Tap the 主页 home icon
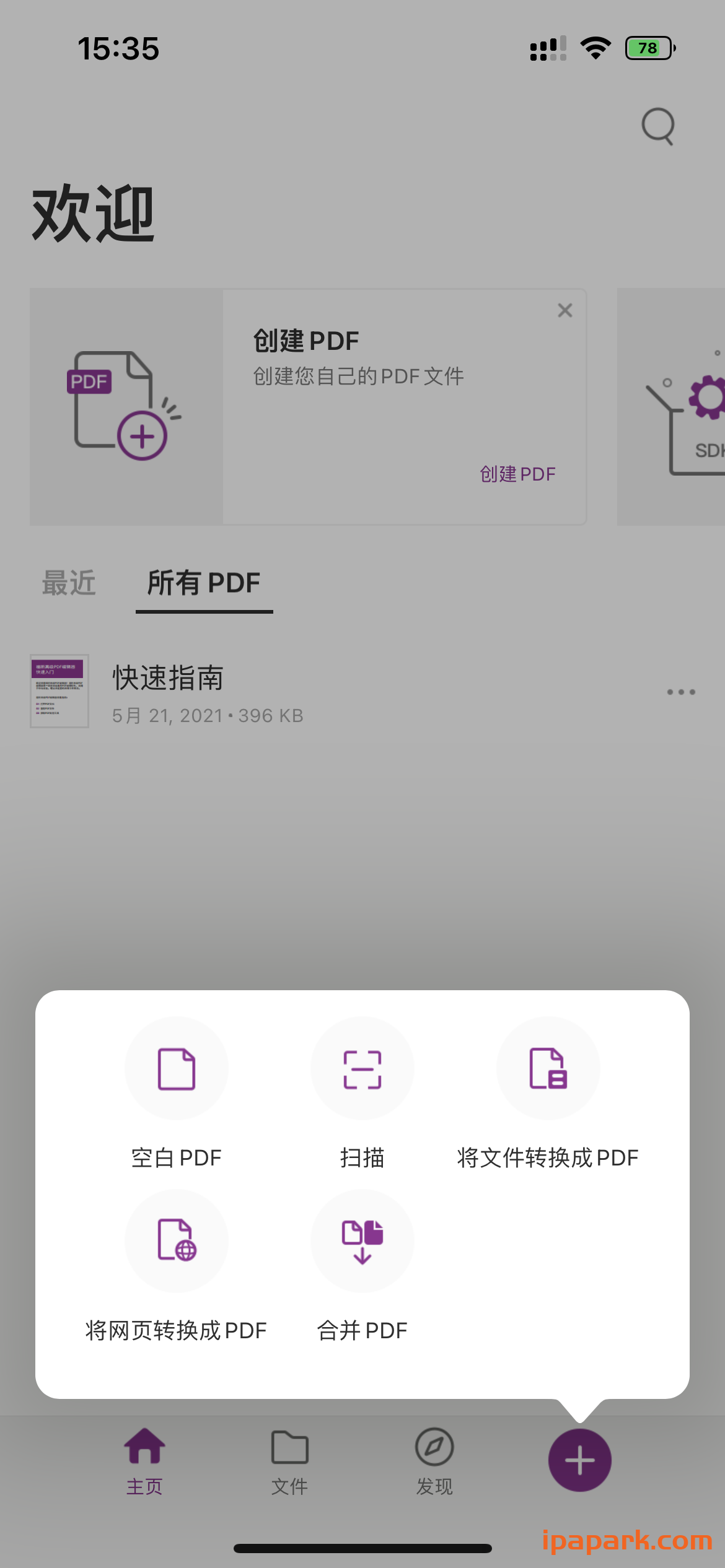This screenshot has width=725, height=1568. [x=144, y=1449]
